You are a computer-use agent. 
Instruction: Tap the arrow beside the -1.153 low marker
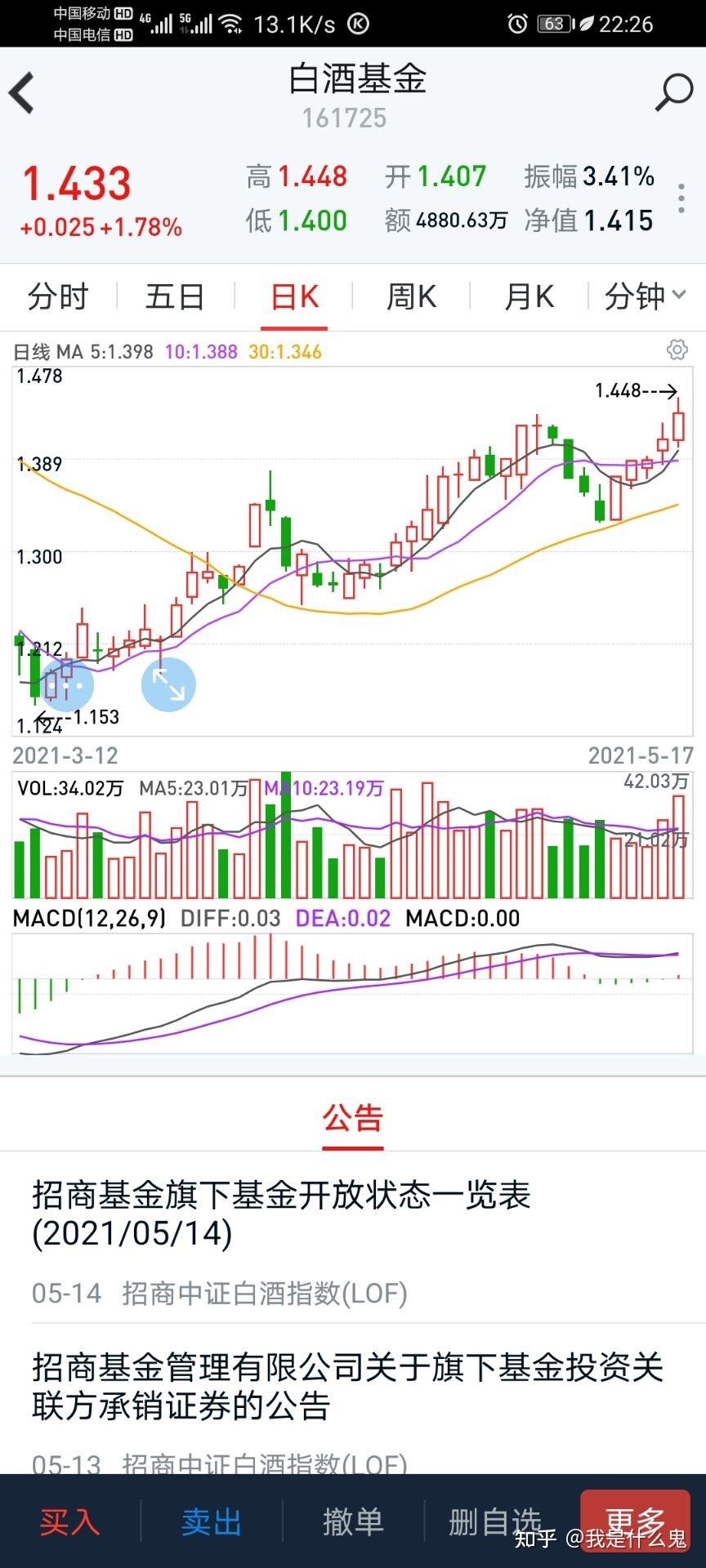click(45, 717)
